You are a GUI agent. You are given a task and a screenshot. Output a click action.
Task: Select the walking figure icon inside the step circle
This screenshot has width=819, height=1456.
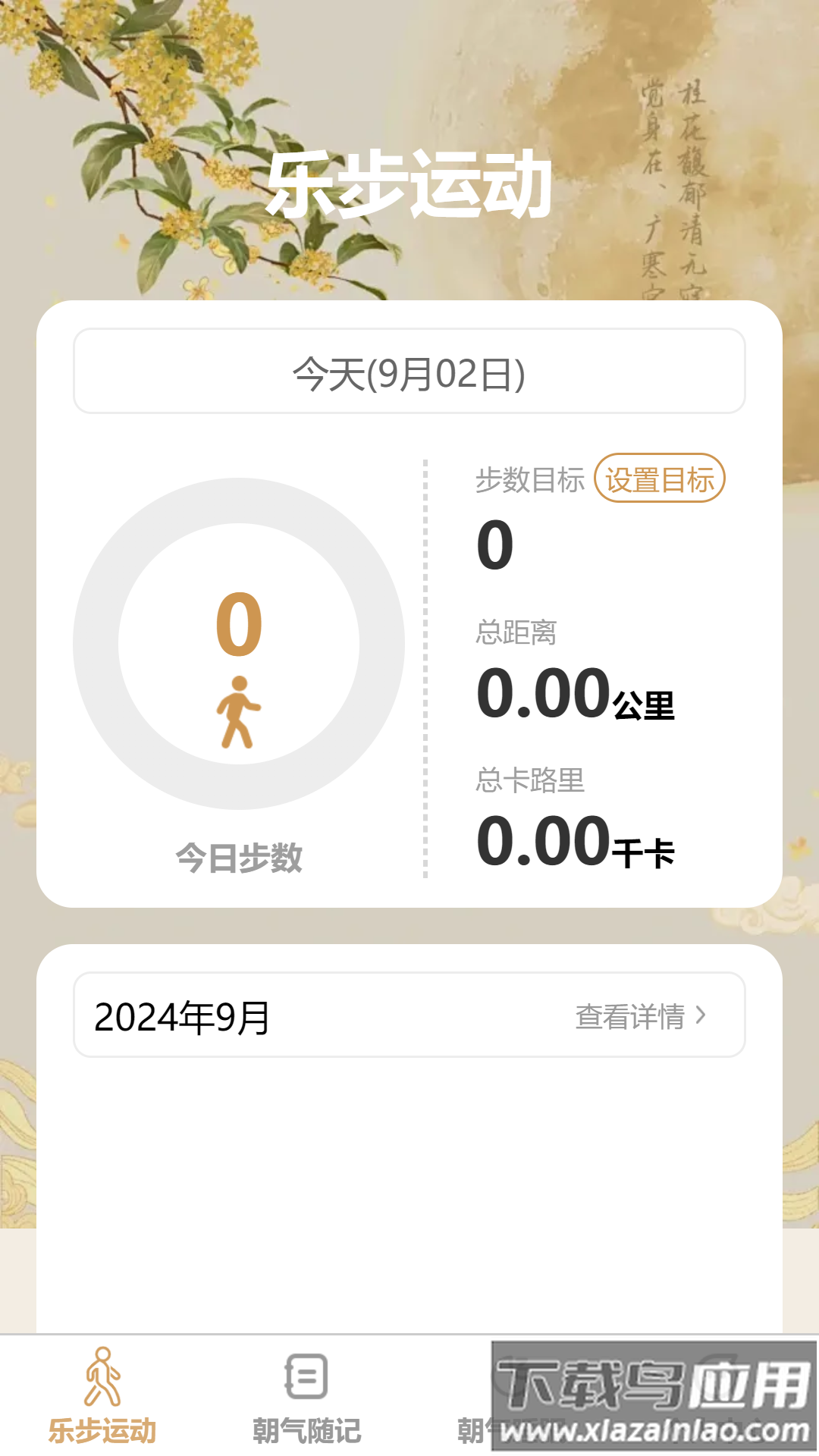pyautogui.click(x=237, y=713)
